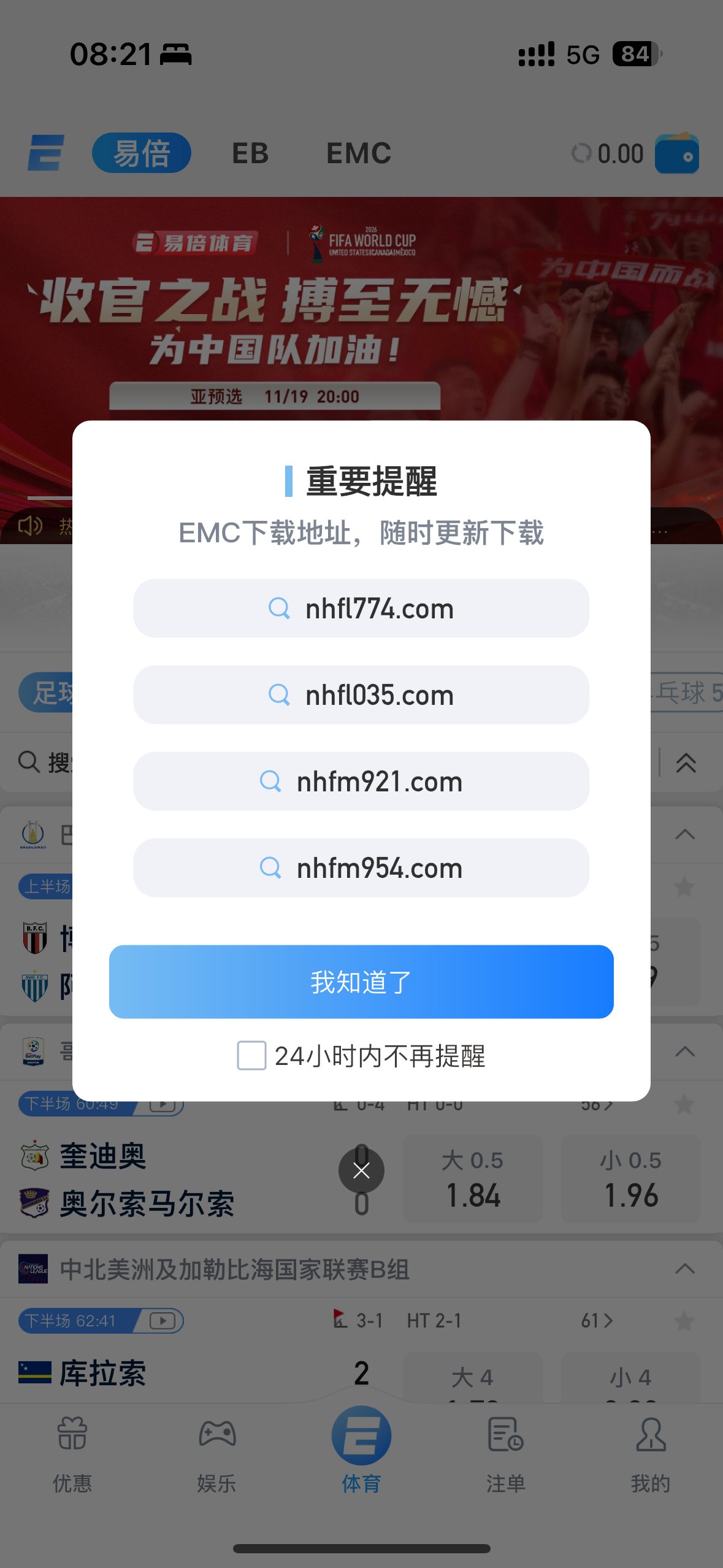Select the 大 0.5 odds 1.84
This screenshot has width=723, height=1568.
[x=473, y=1178]
